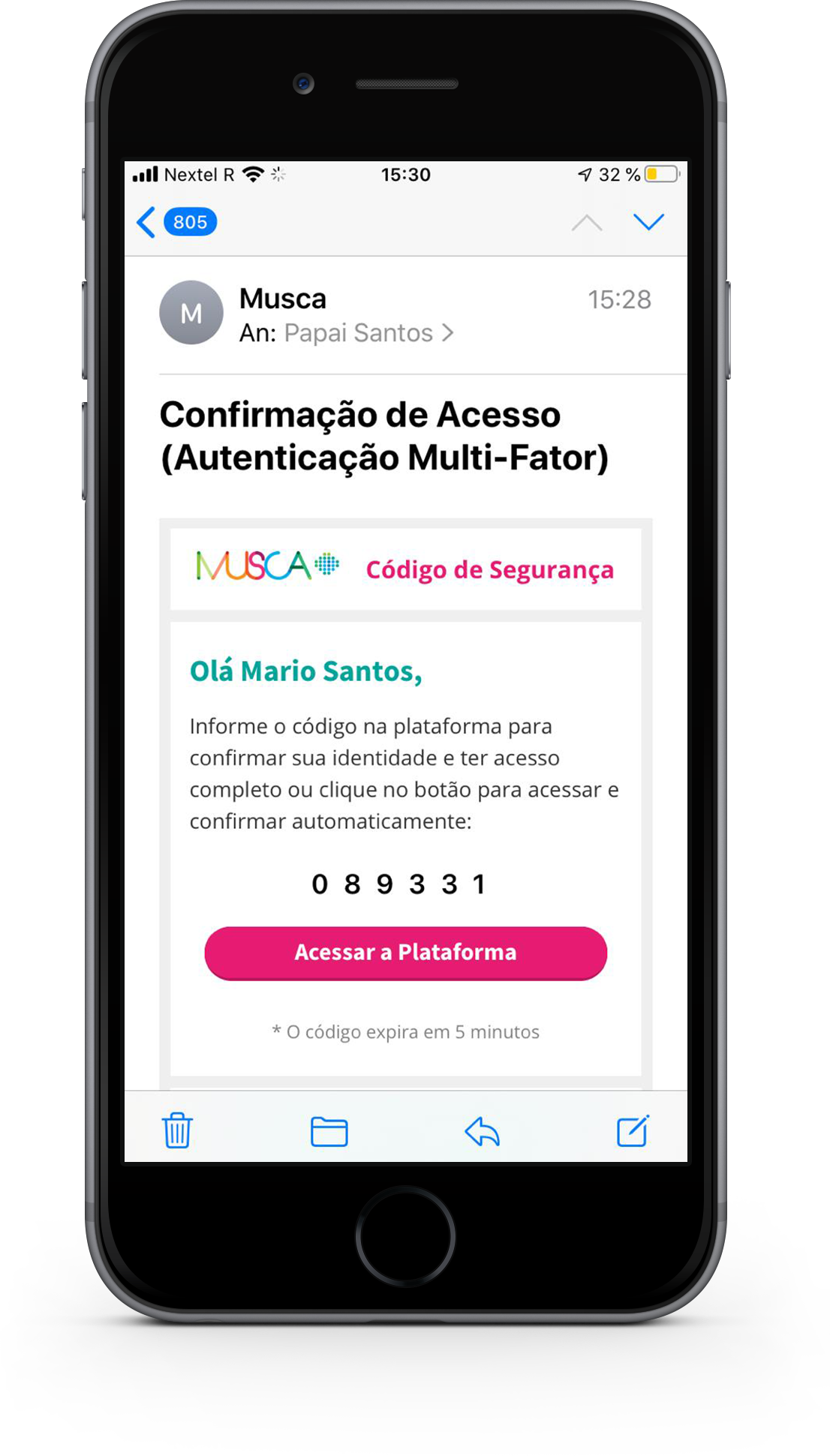Move the email to a folder
Image resolution: width=830 pixels, height=1456 pixels.
click(x=329, y=1131)
